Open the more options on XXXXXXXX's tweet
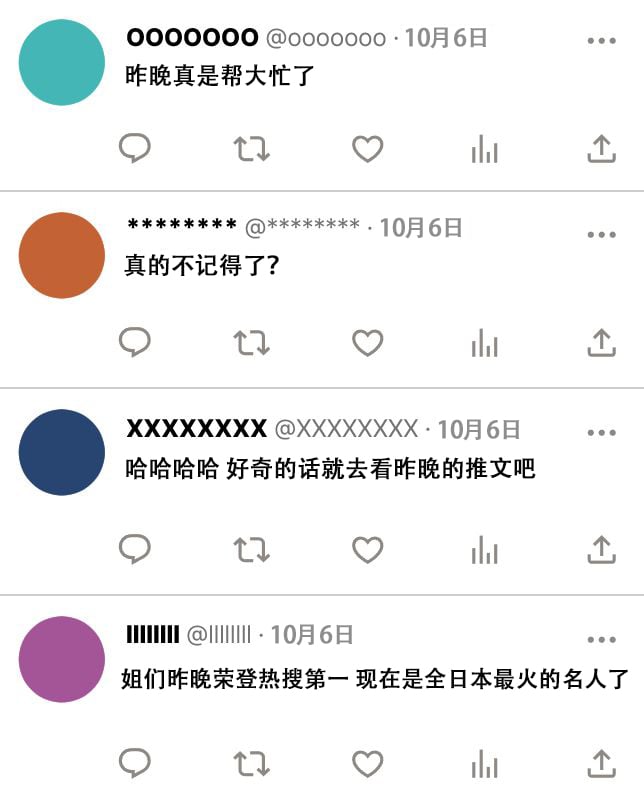644x803 pixels. 601,433
